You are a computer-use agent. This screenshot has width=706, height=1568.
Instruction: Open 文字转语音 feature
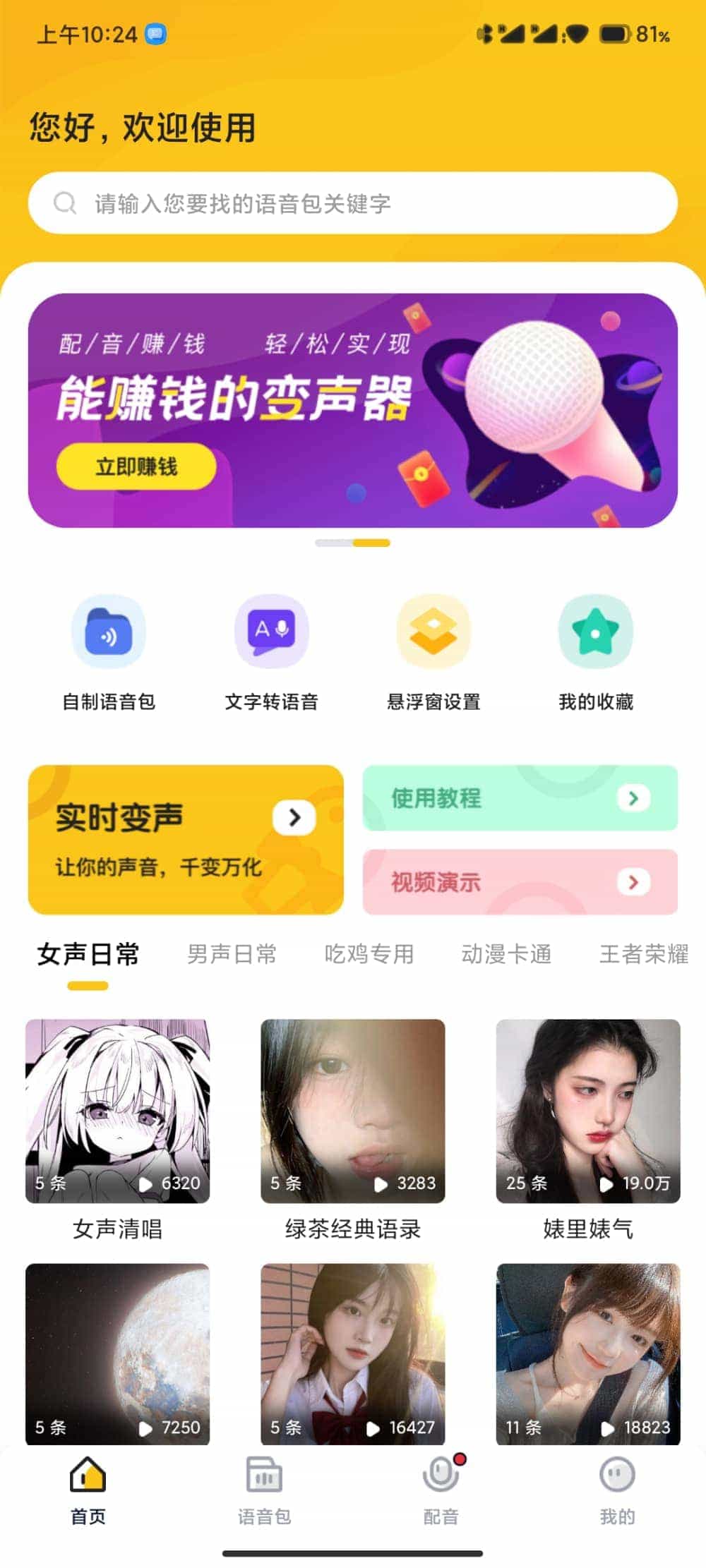[271, 632]
